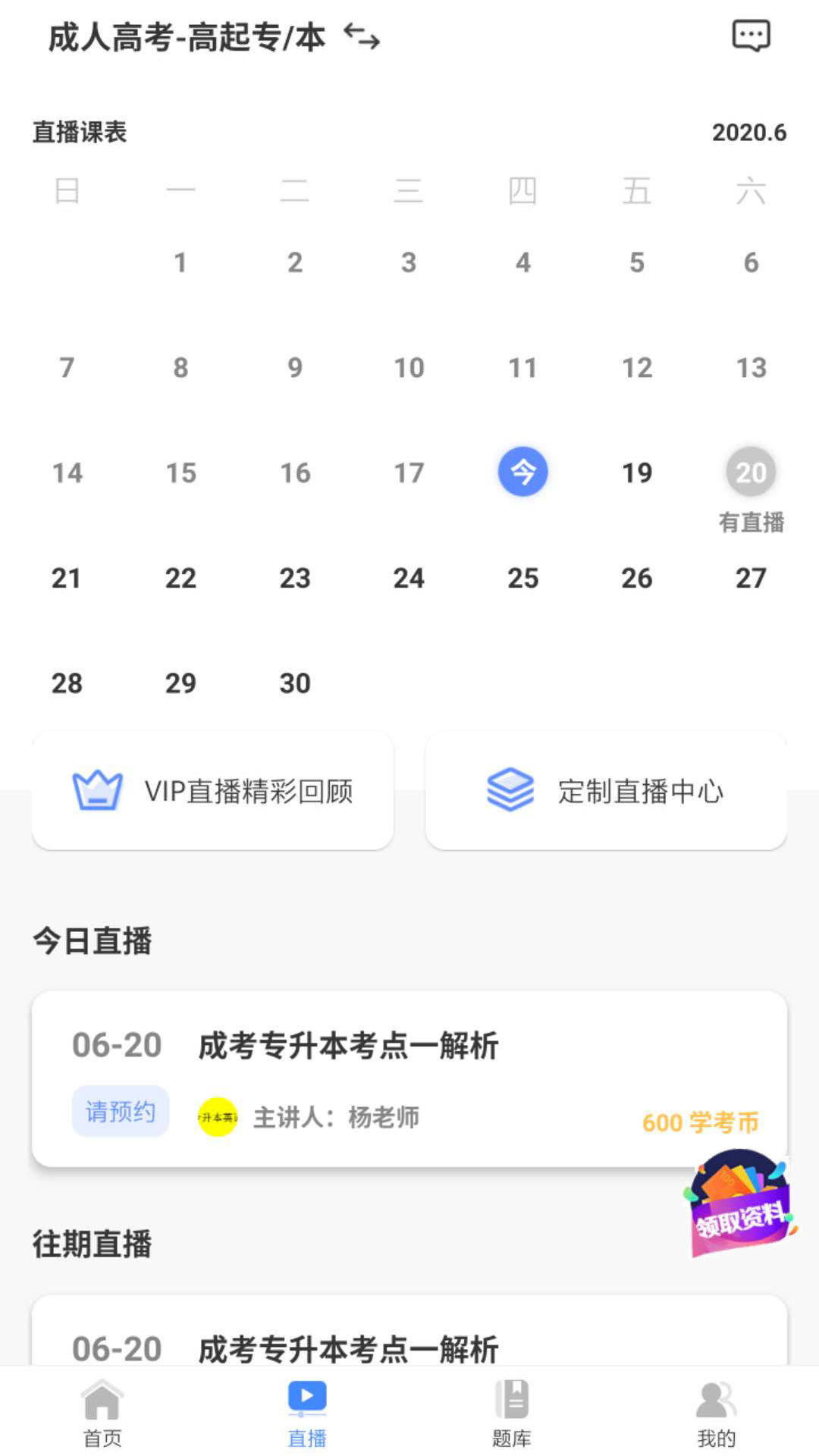Open the message inbox icon
Viewport: 819px width, 1456px height.
click(752, 36)
